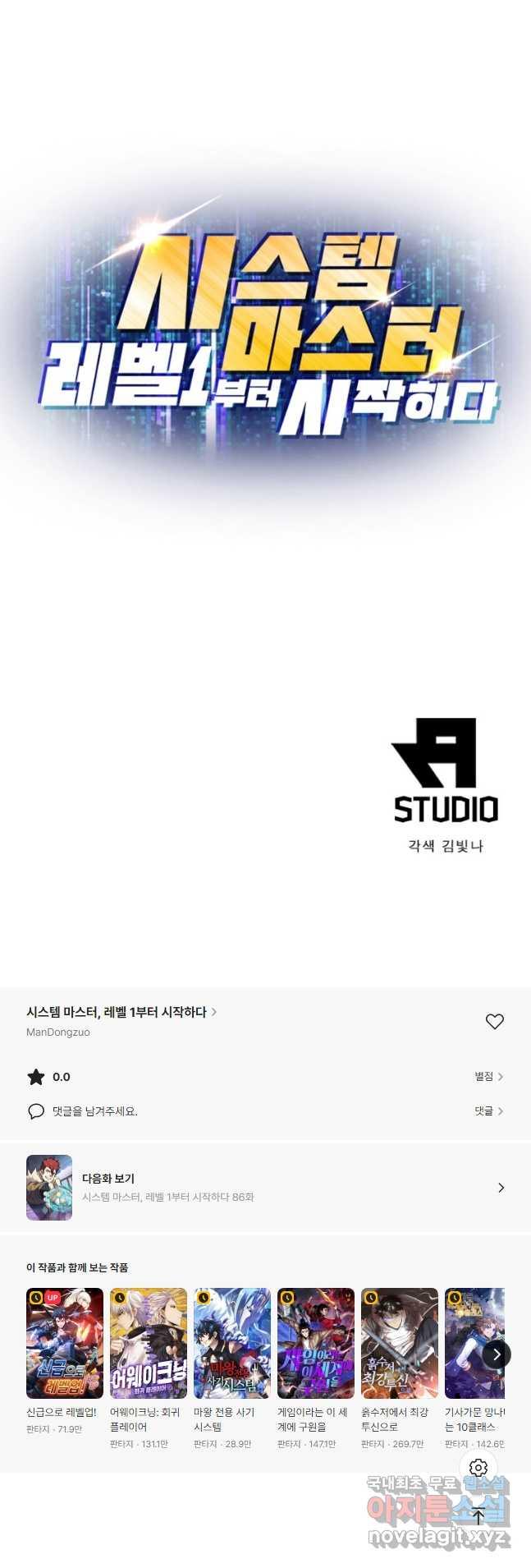Image resolution: width=531 pixels, height=1568 pixels.
Task: Open 별점 rating page
Action: 488,1076
